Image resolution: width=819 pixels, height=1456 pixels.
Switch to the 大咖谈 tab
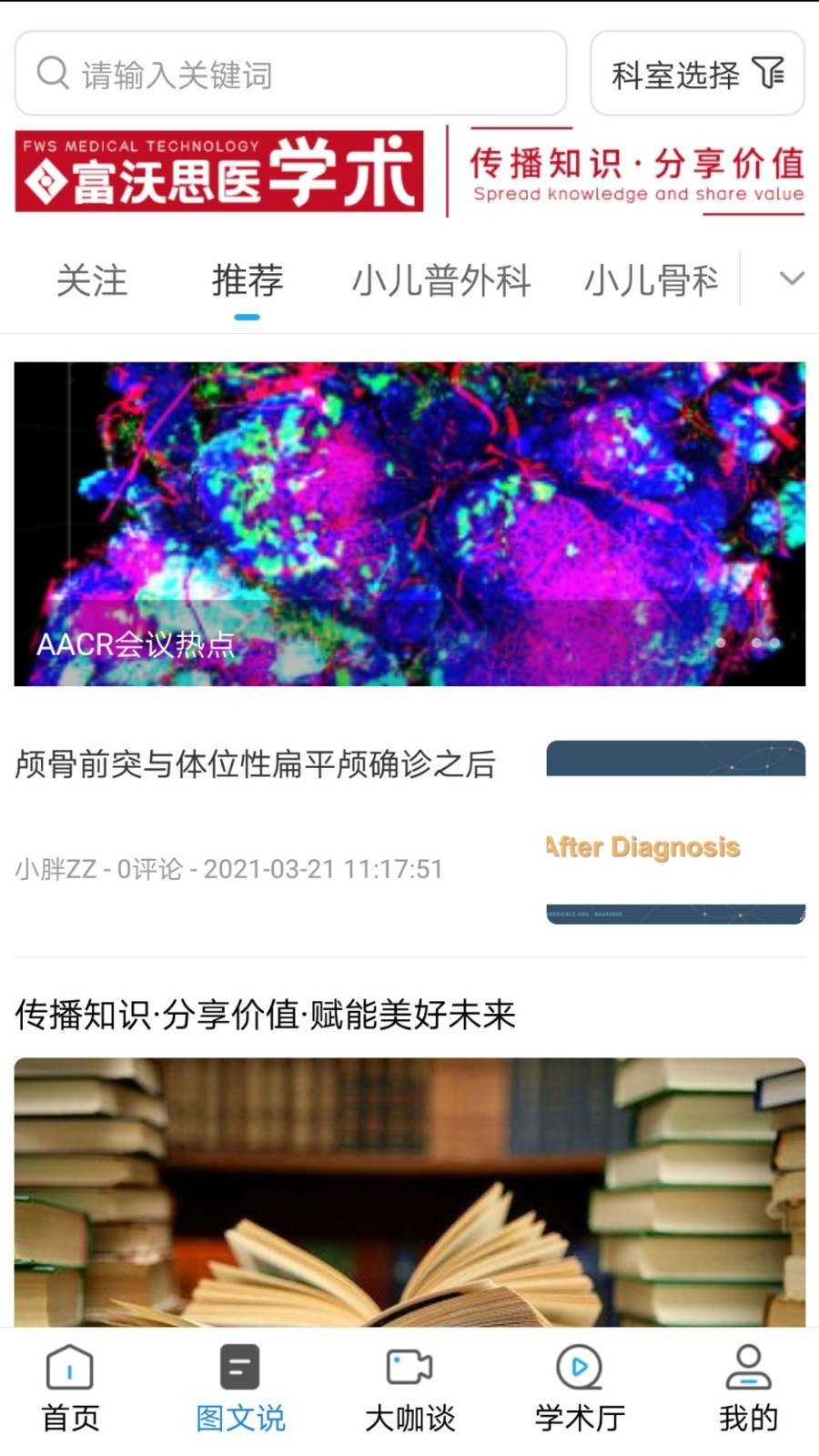pos(409,1389)
